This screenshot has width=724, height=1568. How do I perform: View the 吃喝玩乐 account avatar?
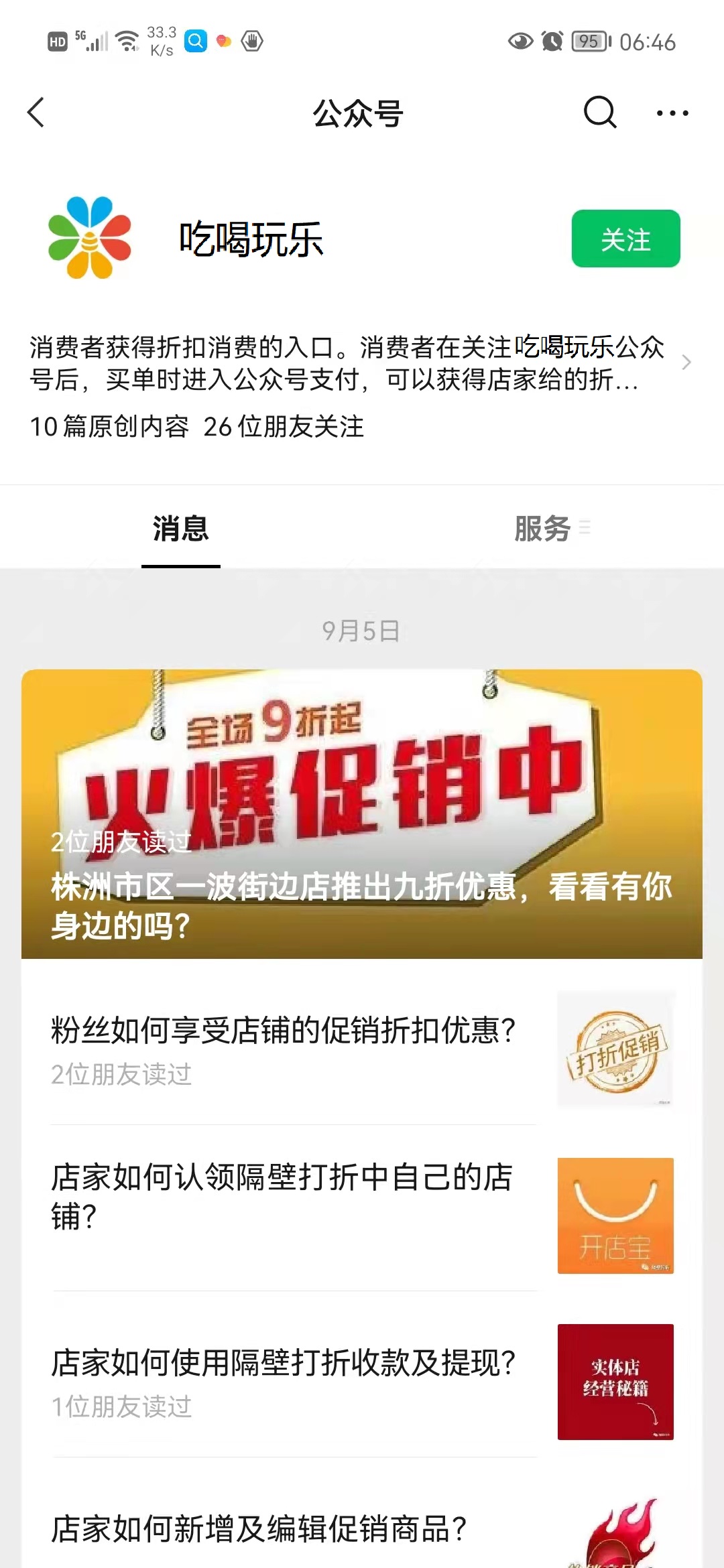90,238
